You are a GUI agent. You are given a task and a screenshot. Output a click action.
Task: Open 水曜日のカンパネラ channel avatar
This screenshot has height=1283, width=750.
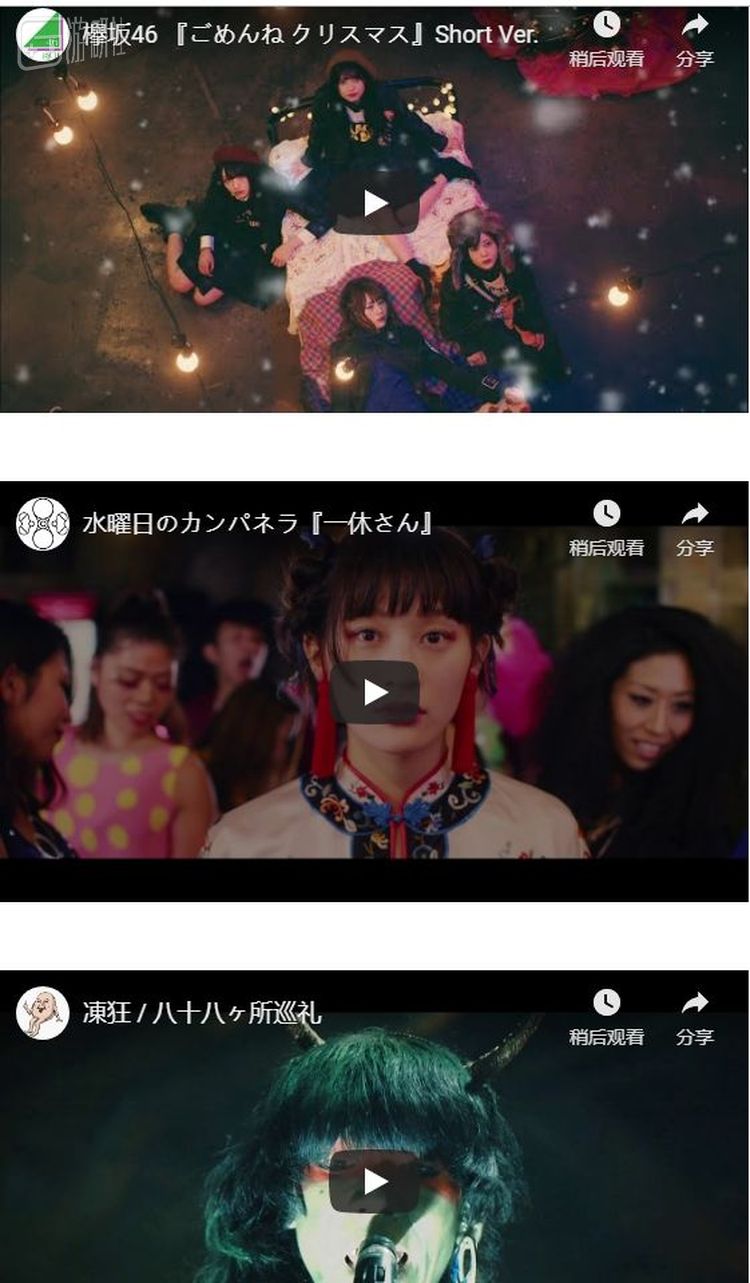[x=42, y=524]
